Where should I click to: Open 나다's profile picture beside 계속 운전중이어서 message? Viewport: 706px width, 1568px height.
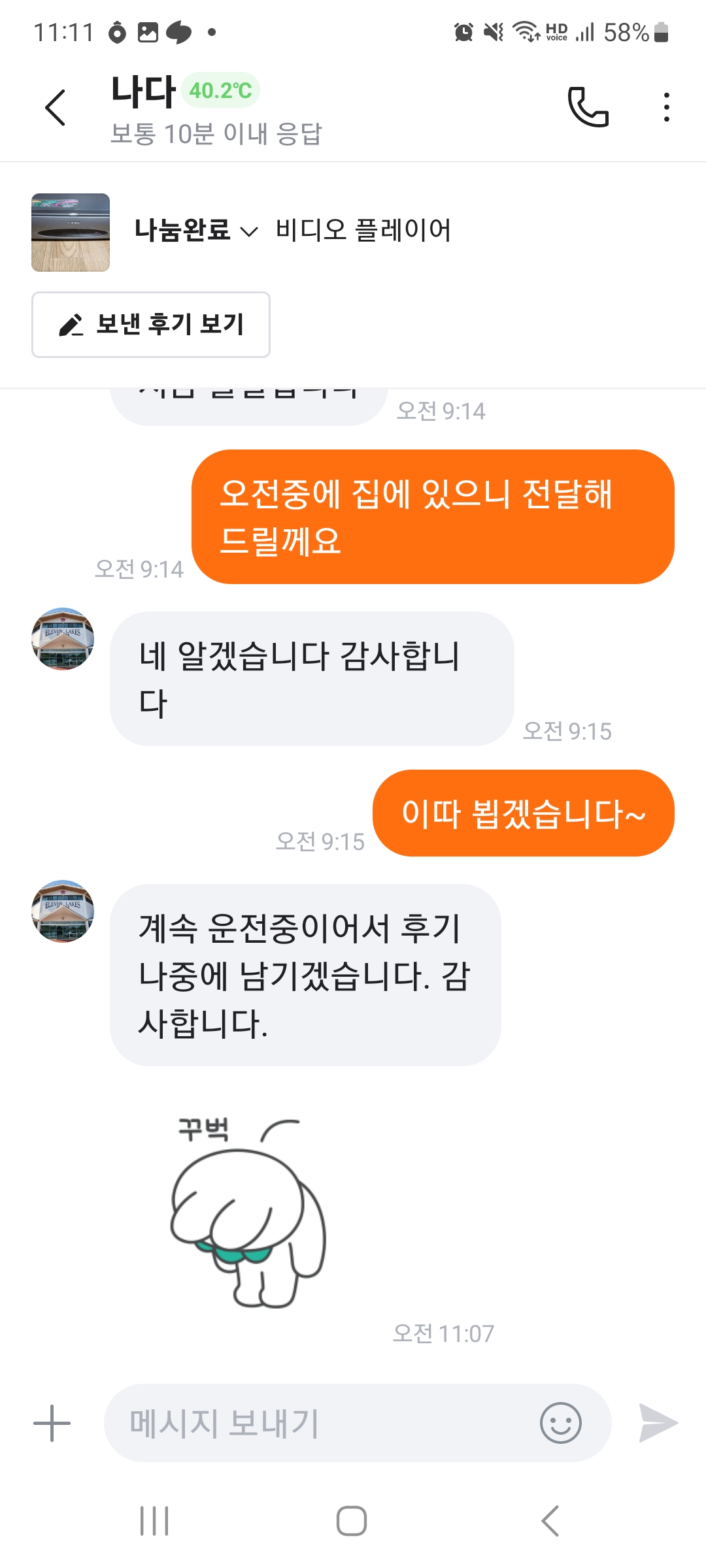pyautogui.click(x=63, y=911)
